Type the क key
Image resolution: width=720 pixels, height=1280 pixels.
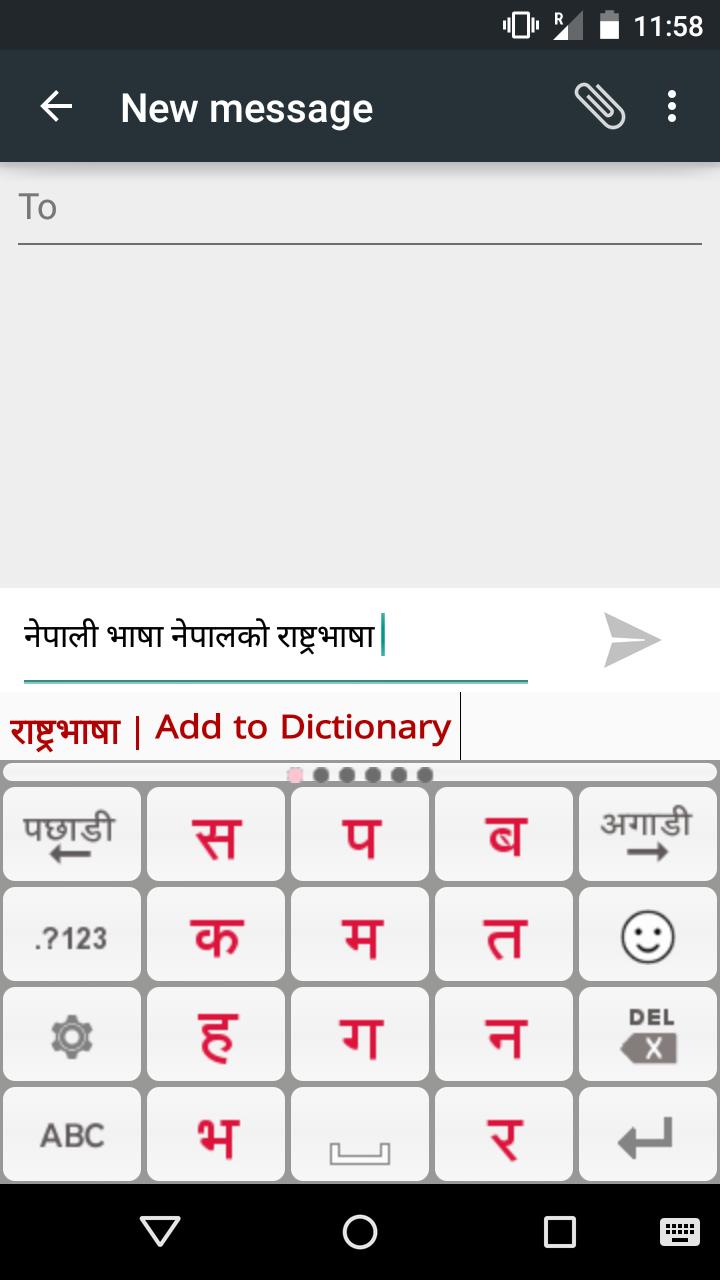point(216,936)
